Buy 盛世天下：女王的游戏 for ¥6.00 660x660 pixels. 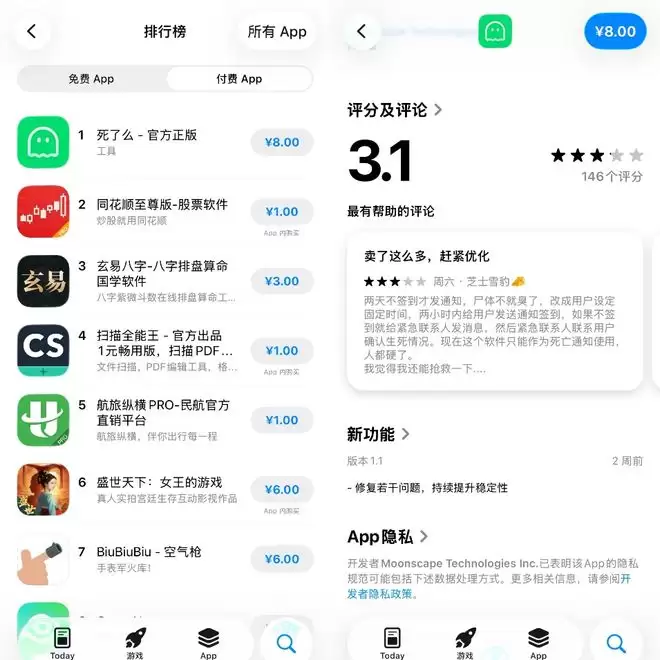[x=282, y=490]
